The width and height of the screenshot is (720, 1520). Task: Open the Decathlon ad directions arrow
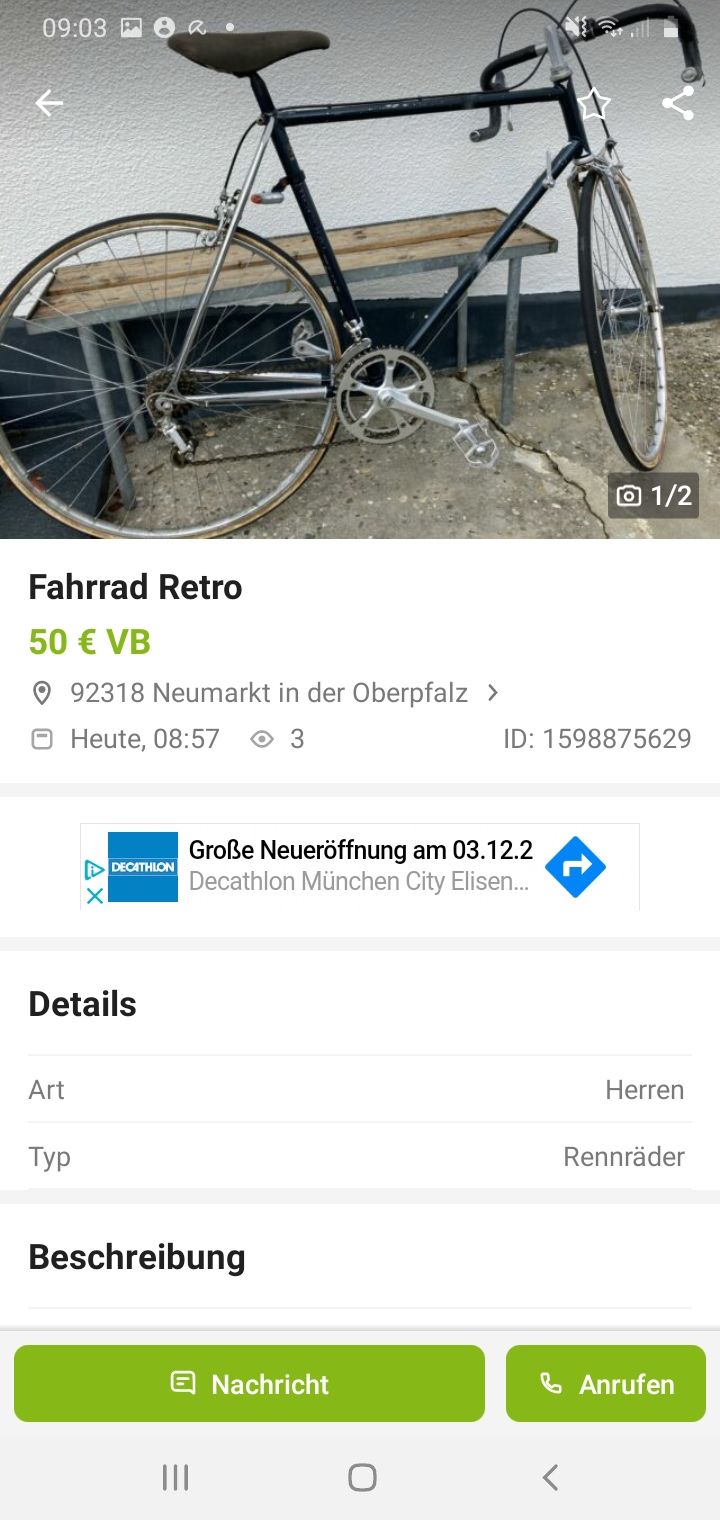tap(575, 867)
